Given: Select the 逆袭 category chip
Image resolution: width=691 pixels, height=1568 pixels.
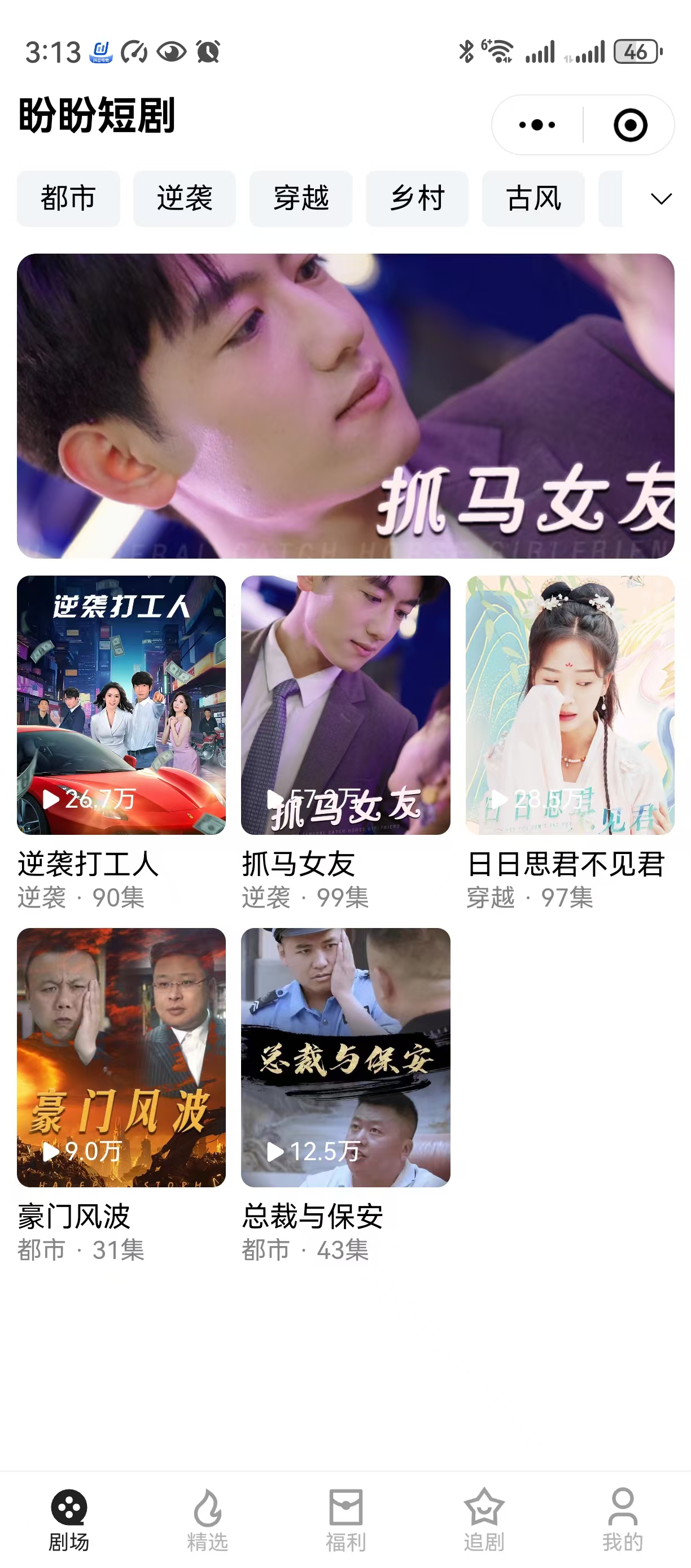Looking at the screenshot, I should click(184, 198).
